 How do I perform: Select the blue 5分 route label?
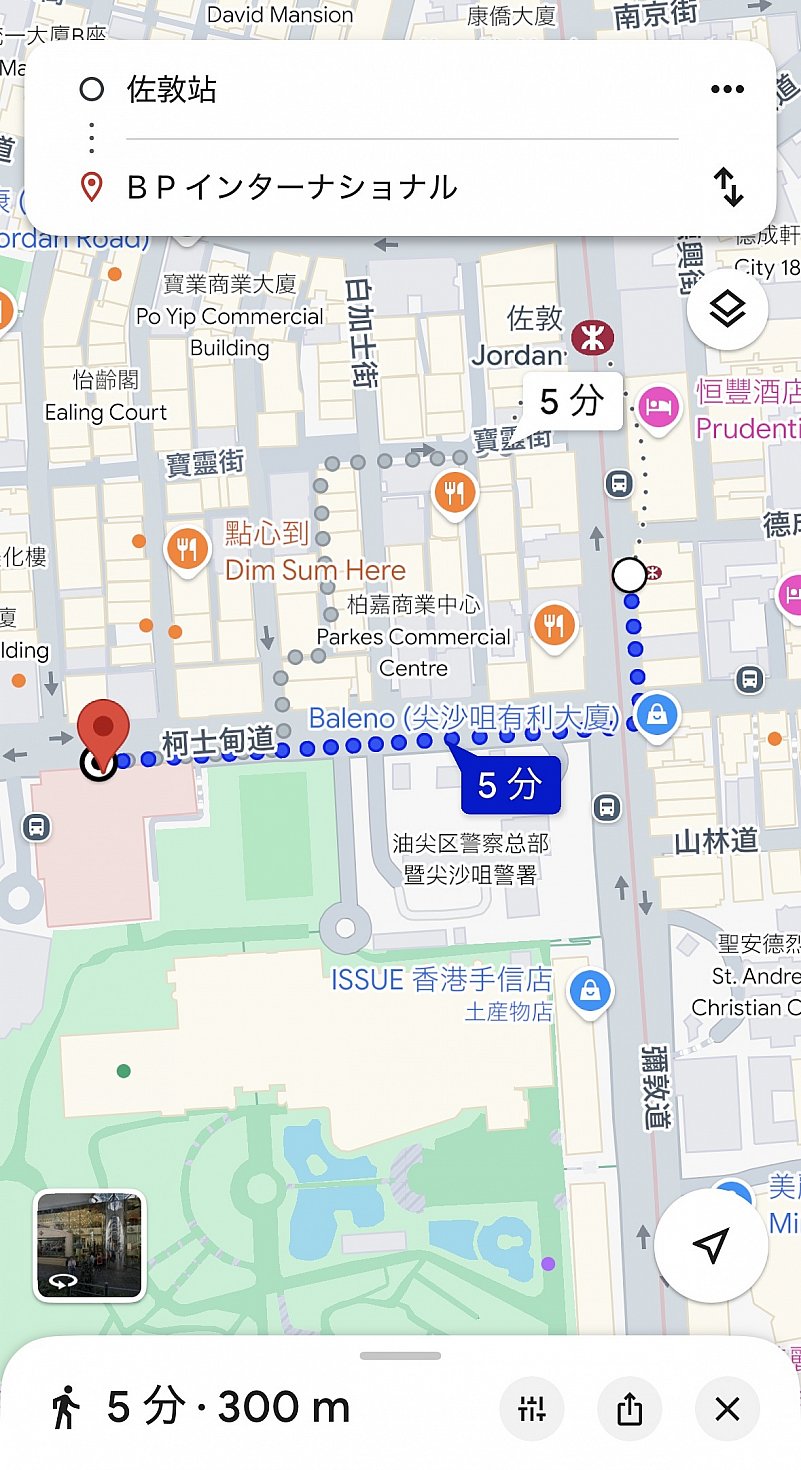click(512, 785)
